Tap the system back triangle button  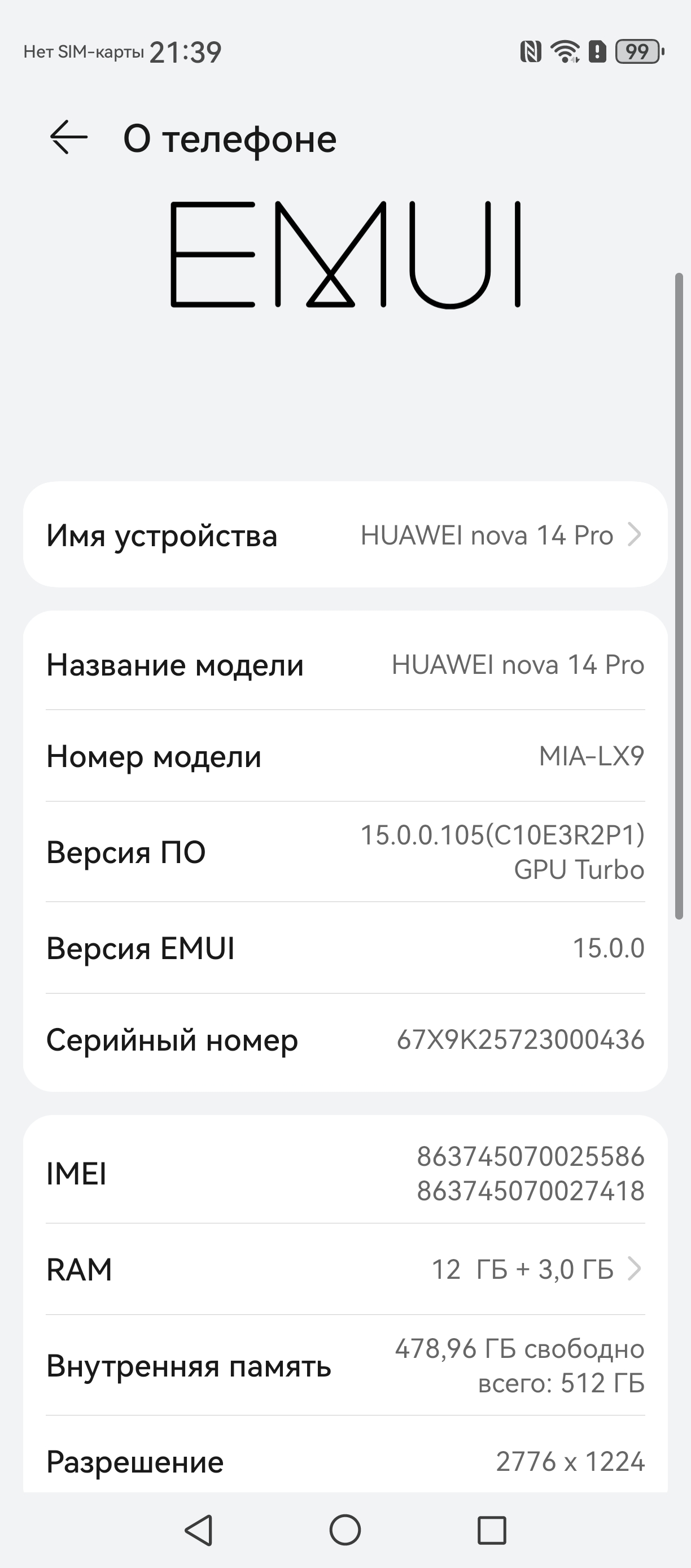[199, 1530]
